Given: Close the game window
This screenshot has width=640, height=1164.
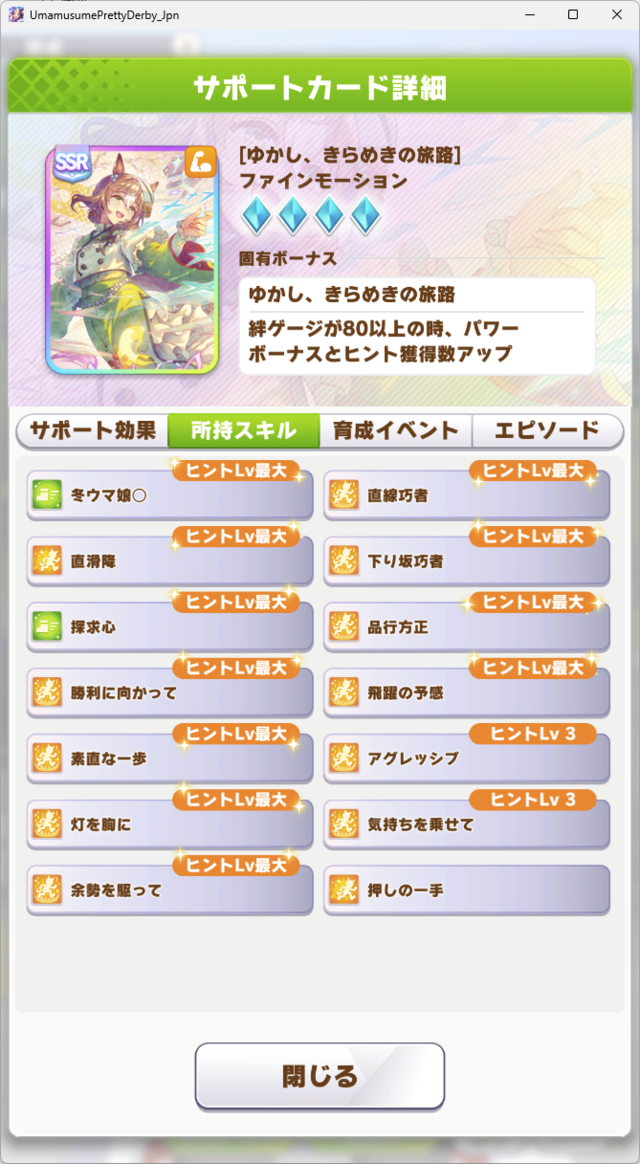Looking at the screenshot, I should click(617, 14).
